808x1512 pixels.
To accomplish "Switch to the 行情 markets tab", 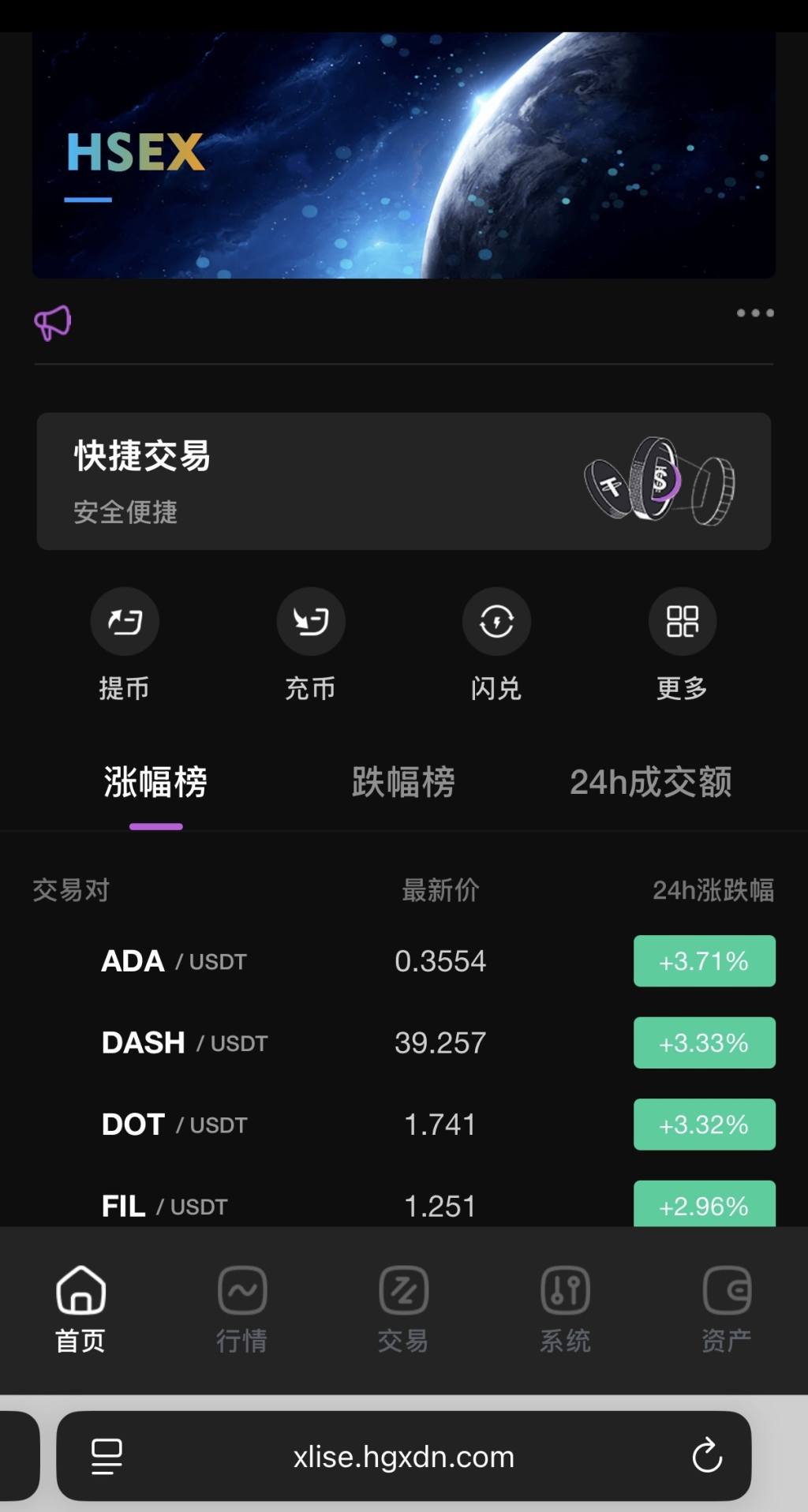I will 242,1308.
